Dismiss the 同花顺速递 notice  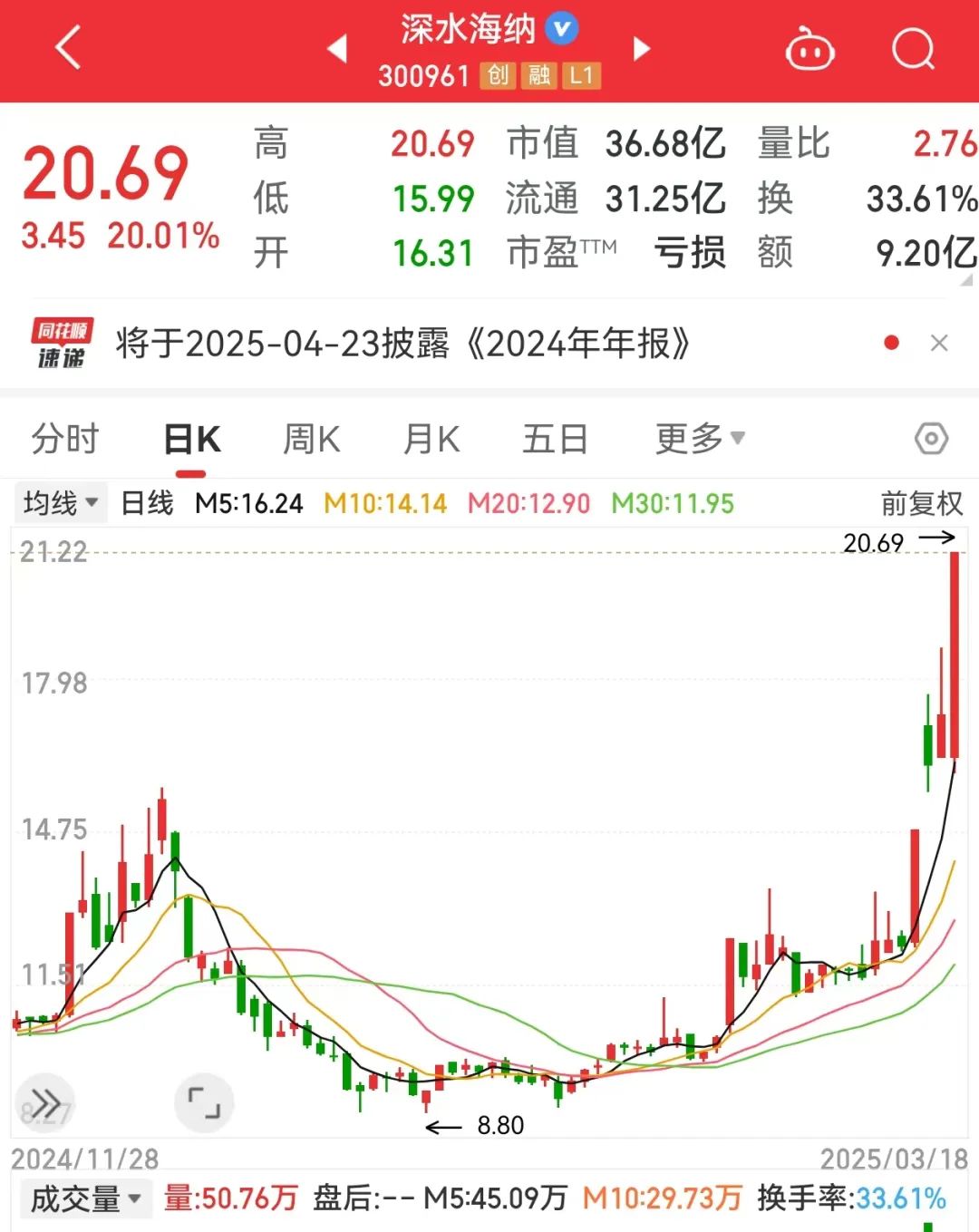click(939, 343)
